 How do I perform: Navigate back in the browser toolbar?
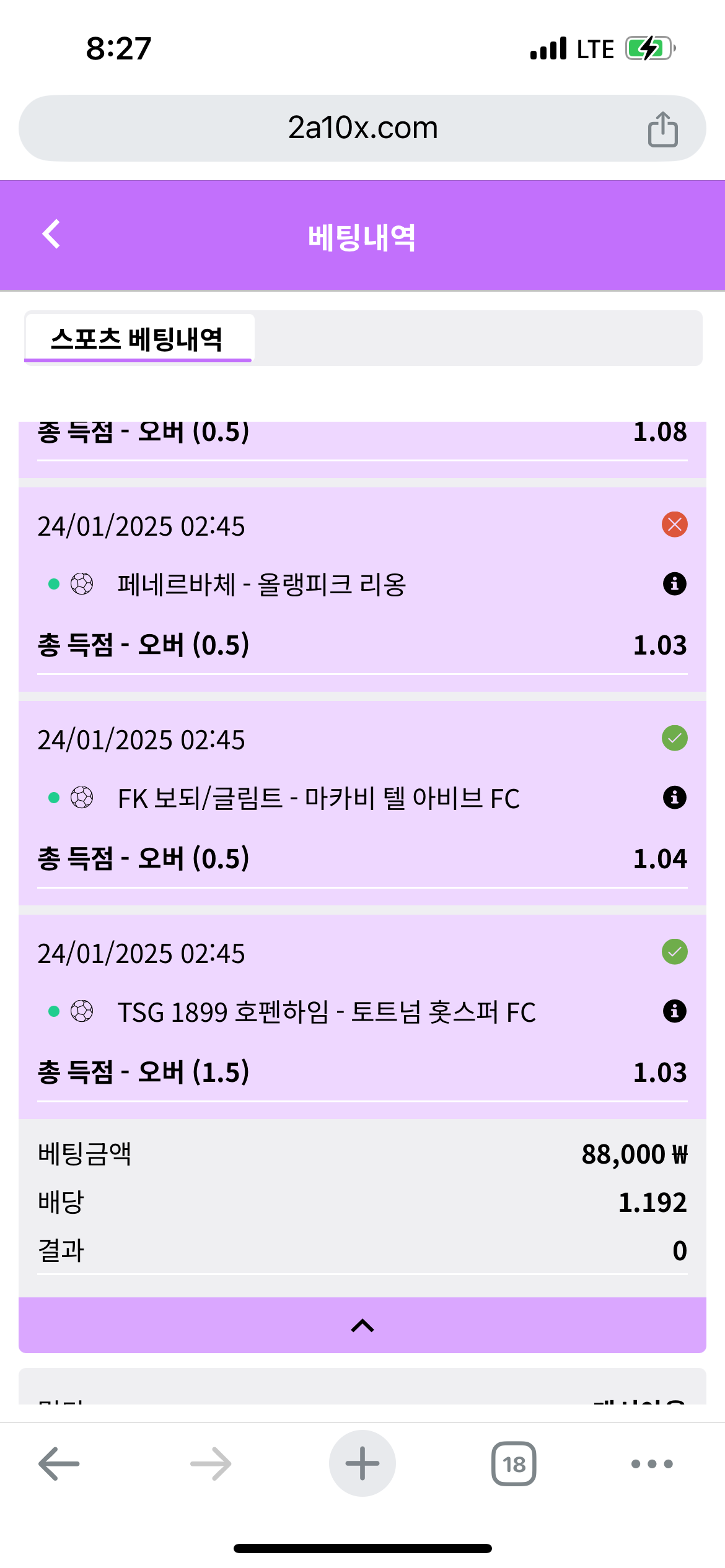point(59,1463)
